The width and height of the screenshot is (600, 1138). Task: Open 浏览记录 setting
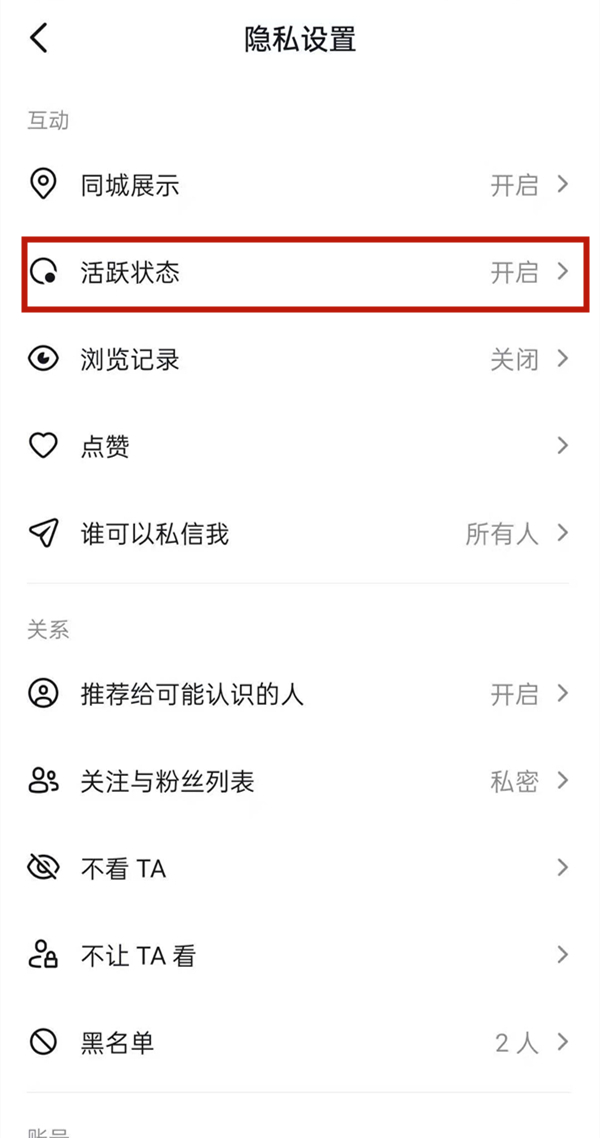(x=300, y=359)
